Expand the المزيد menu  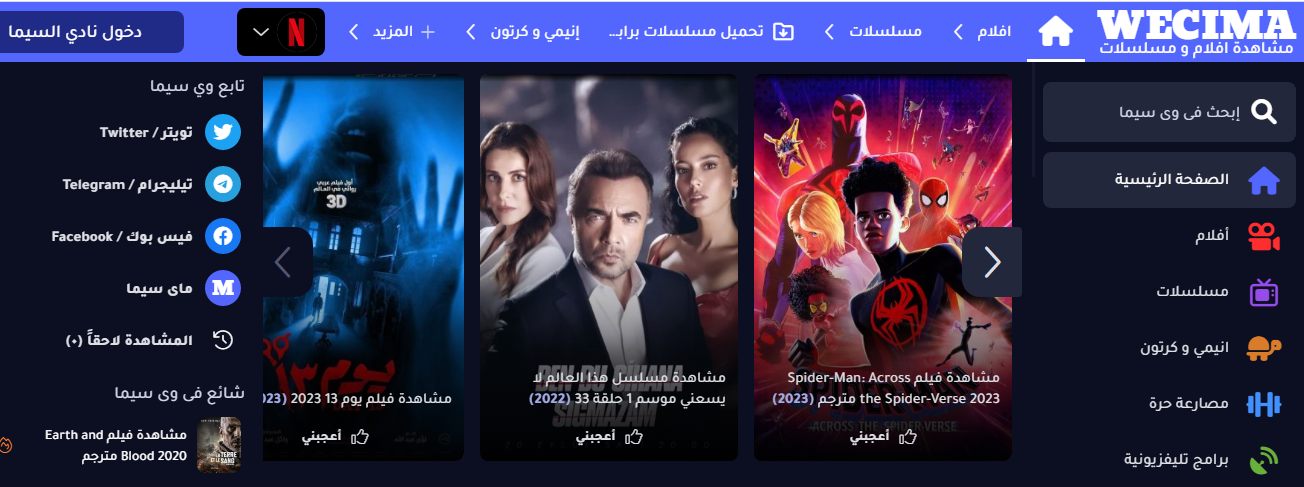392,32
